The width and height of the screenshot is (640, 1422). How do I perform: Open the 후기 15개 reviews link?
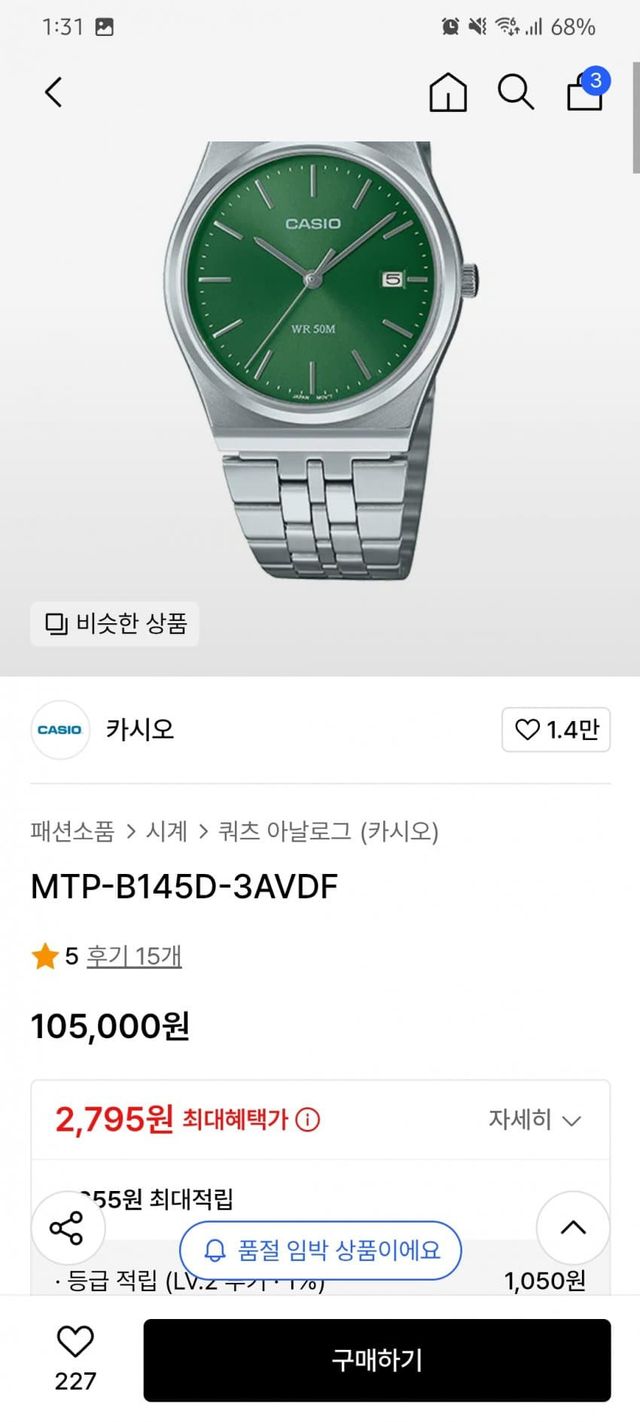(134, 956)
